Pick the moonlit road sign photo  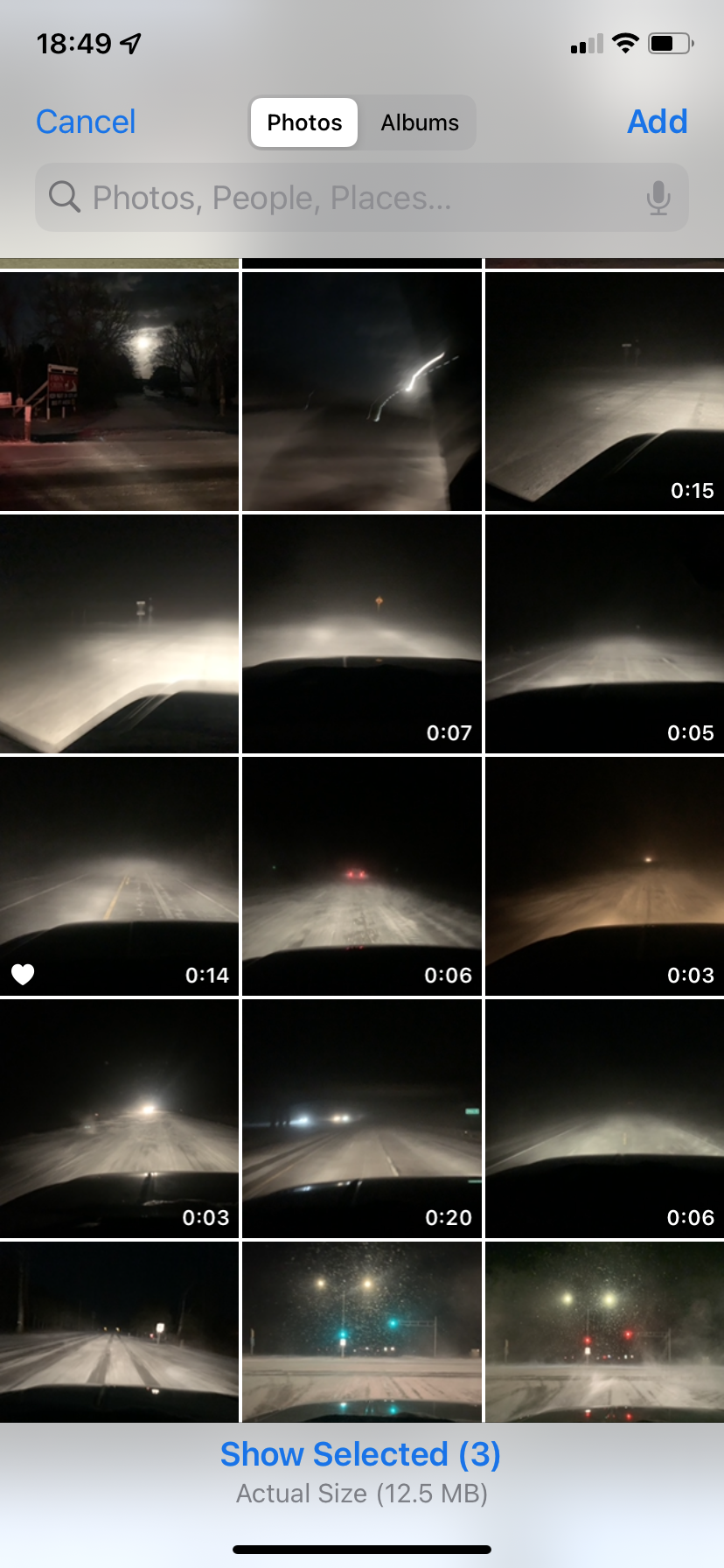coord(119,391)
